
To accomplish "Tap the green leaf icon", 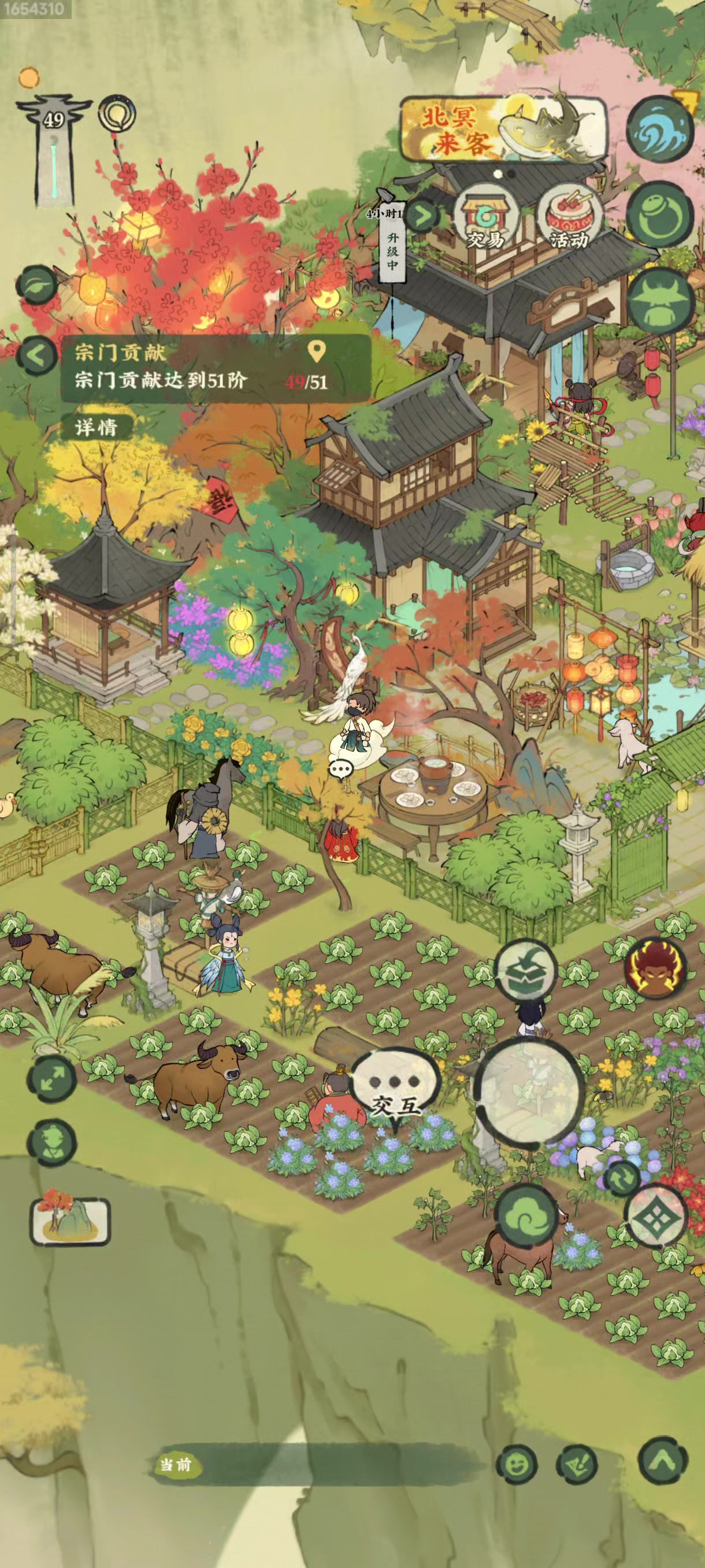I will [36, 285].
